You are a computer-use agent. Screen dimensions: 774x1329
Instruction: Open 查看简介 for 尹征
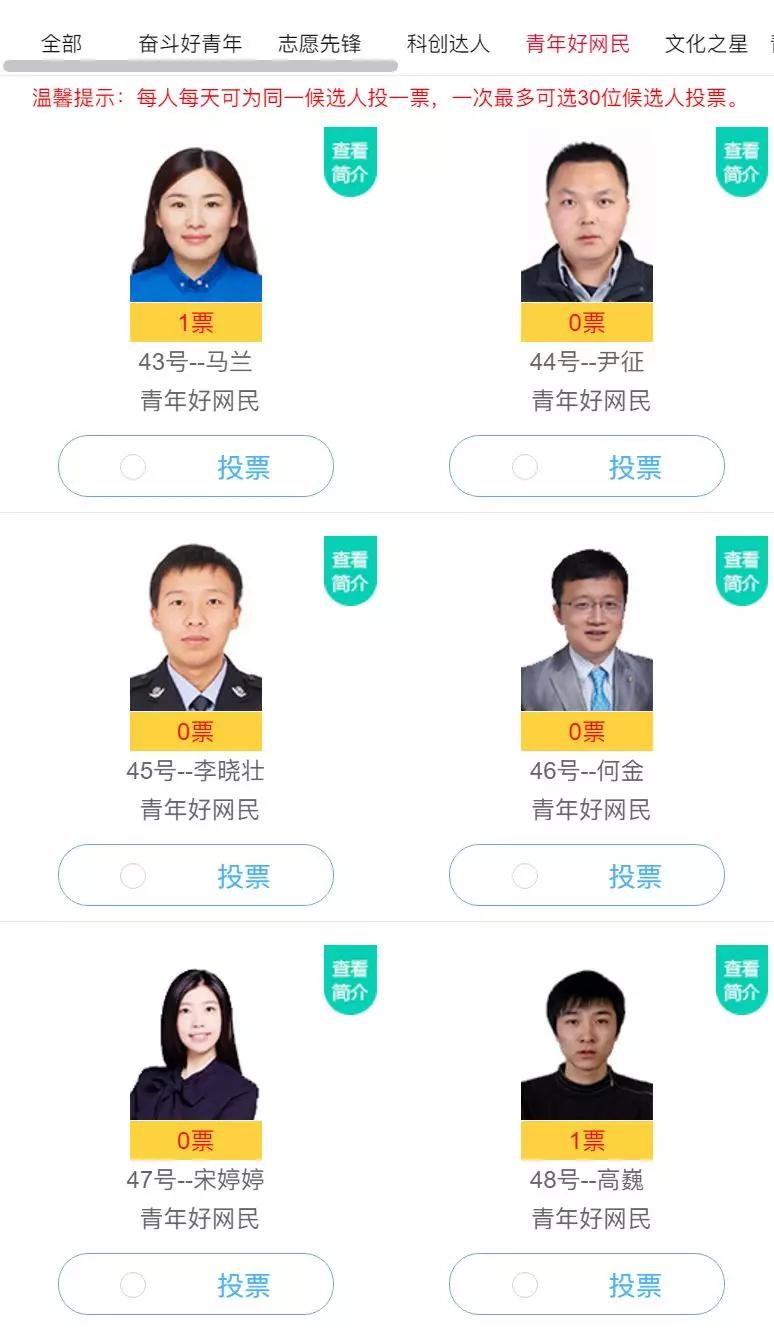click(741, 162)
